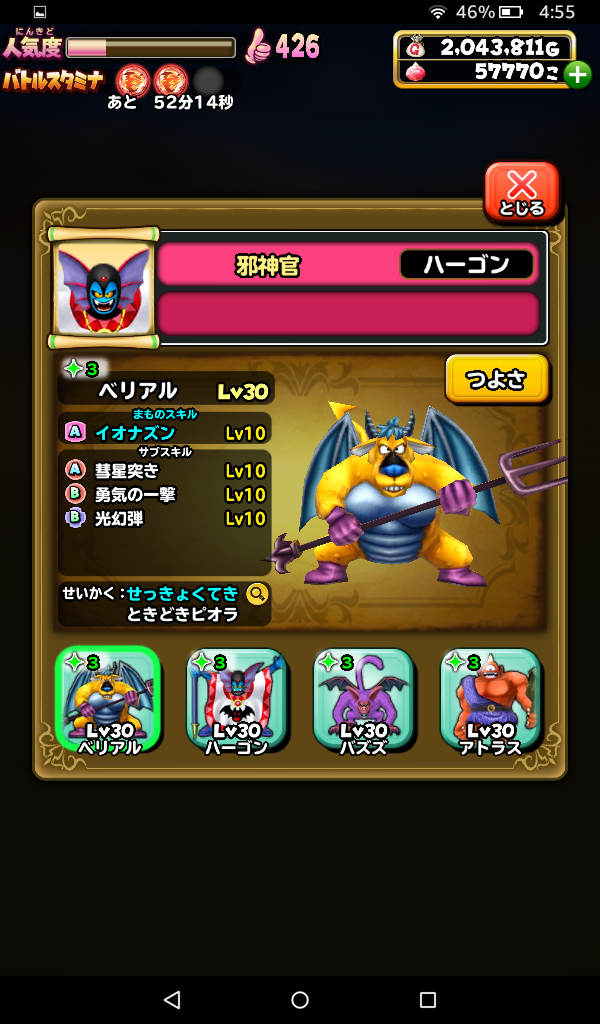Open the つよさ strength details
Image resolution: width=600 pixels, height=1024 pixels.
pos(497,379)
